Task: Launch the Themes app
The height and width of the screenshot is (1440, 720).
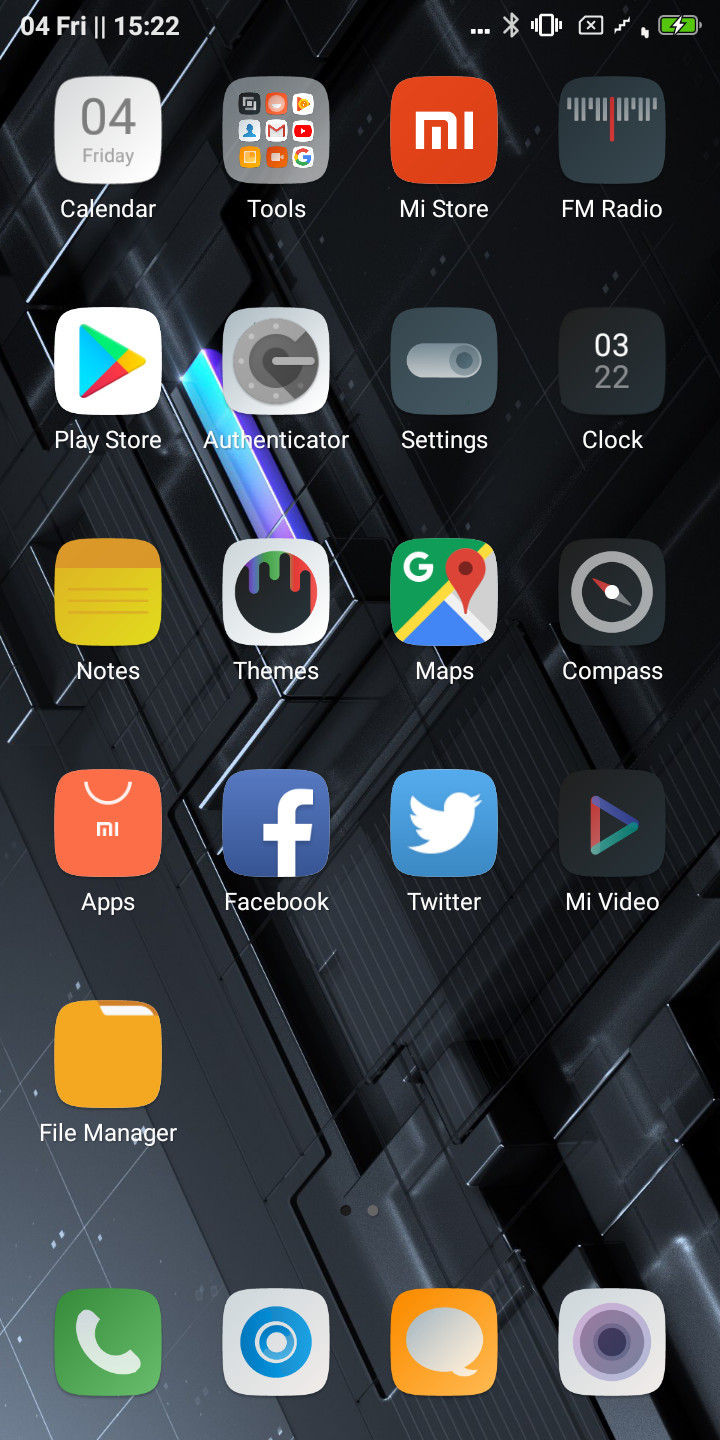Action: tap(276, 593)
